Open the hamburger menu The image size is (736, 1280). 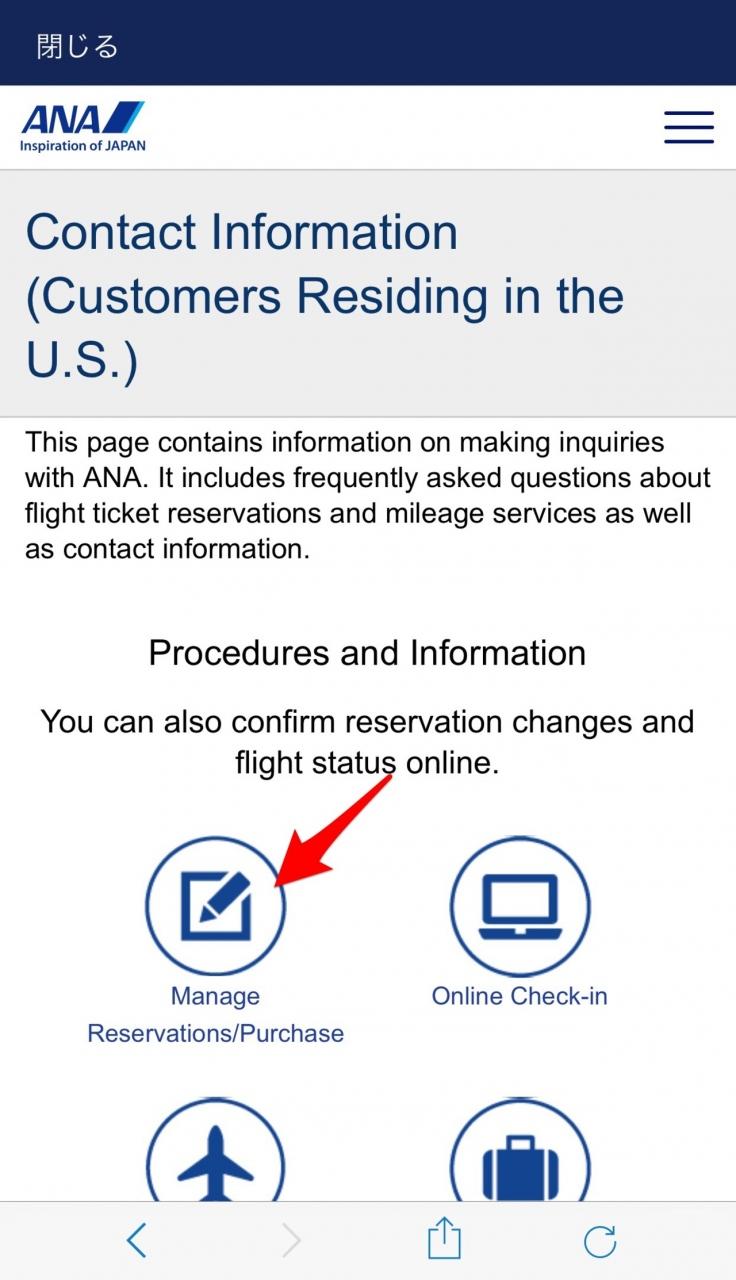[x=688, y=127]
